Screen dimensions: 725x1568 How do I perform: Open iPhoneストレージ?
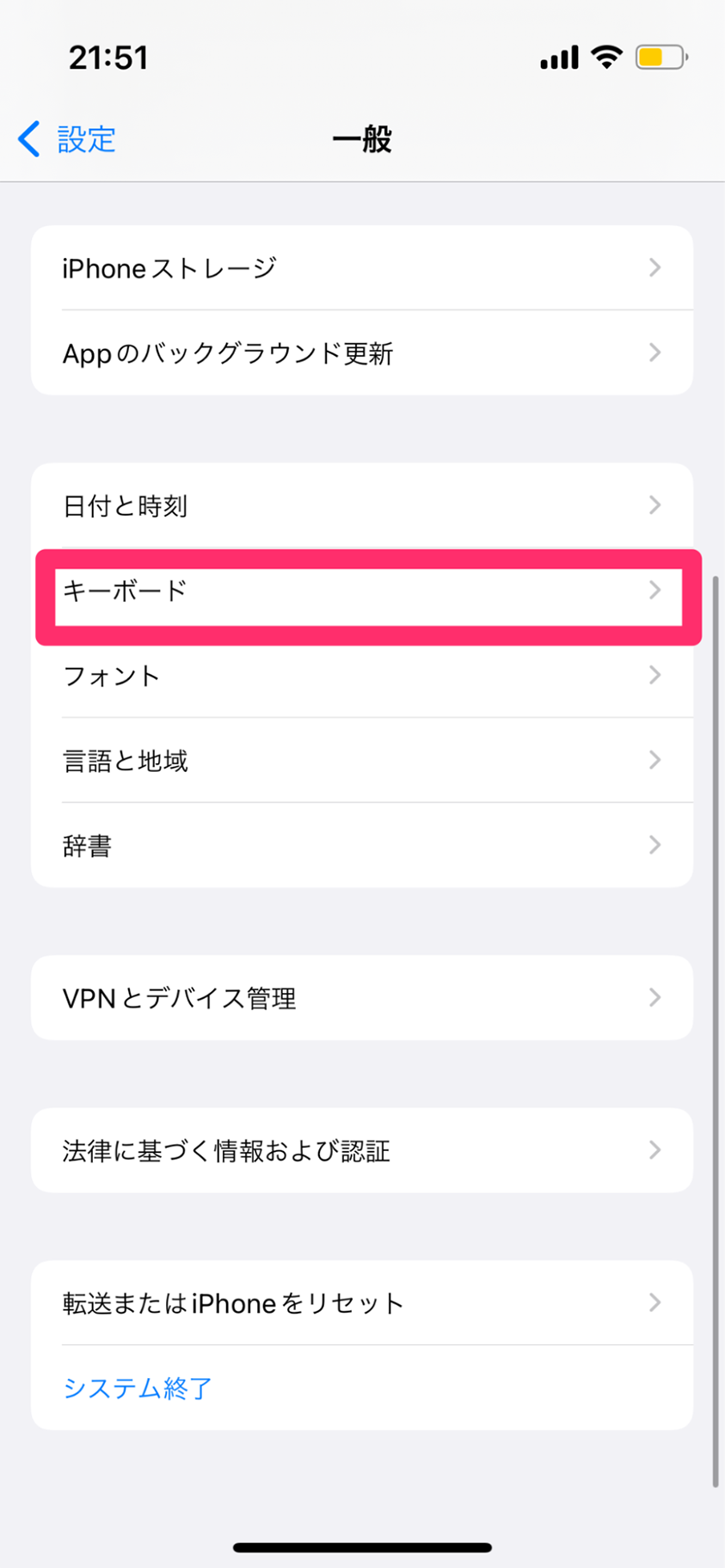coord(362,268)
